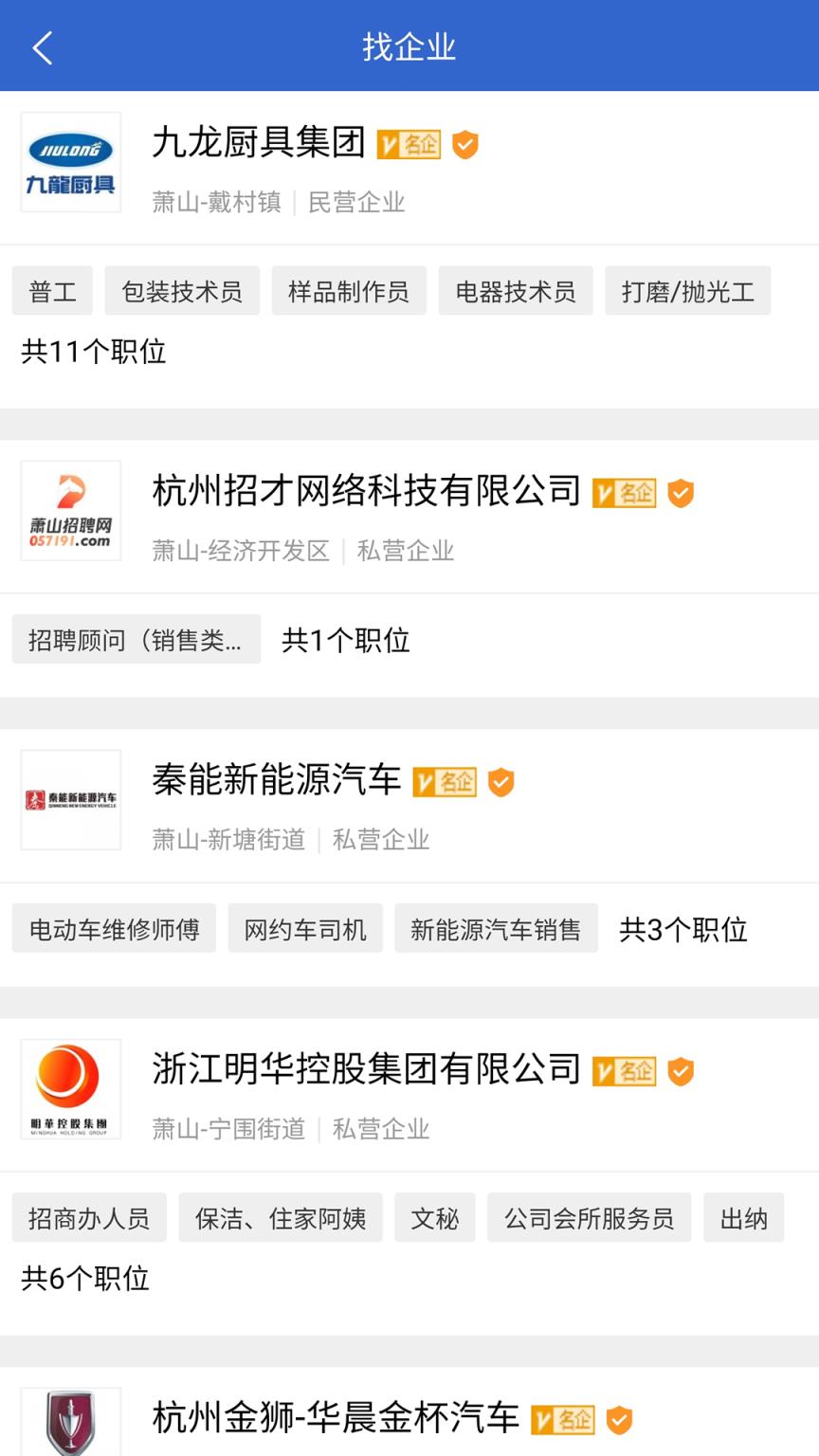This screenshot has height=1456, width=819.
Task: Click 共3个职位 under 秦能新能源汽车
Action: pyautogui.click(x=684, y=930)
